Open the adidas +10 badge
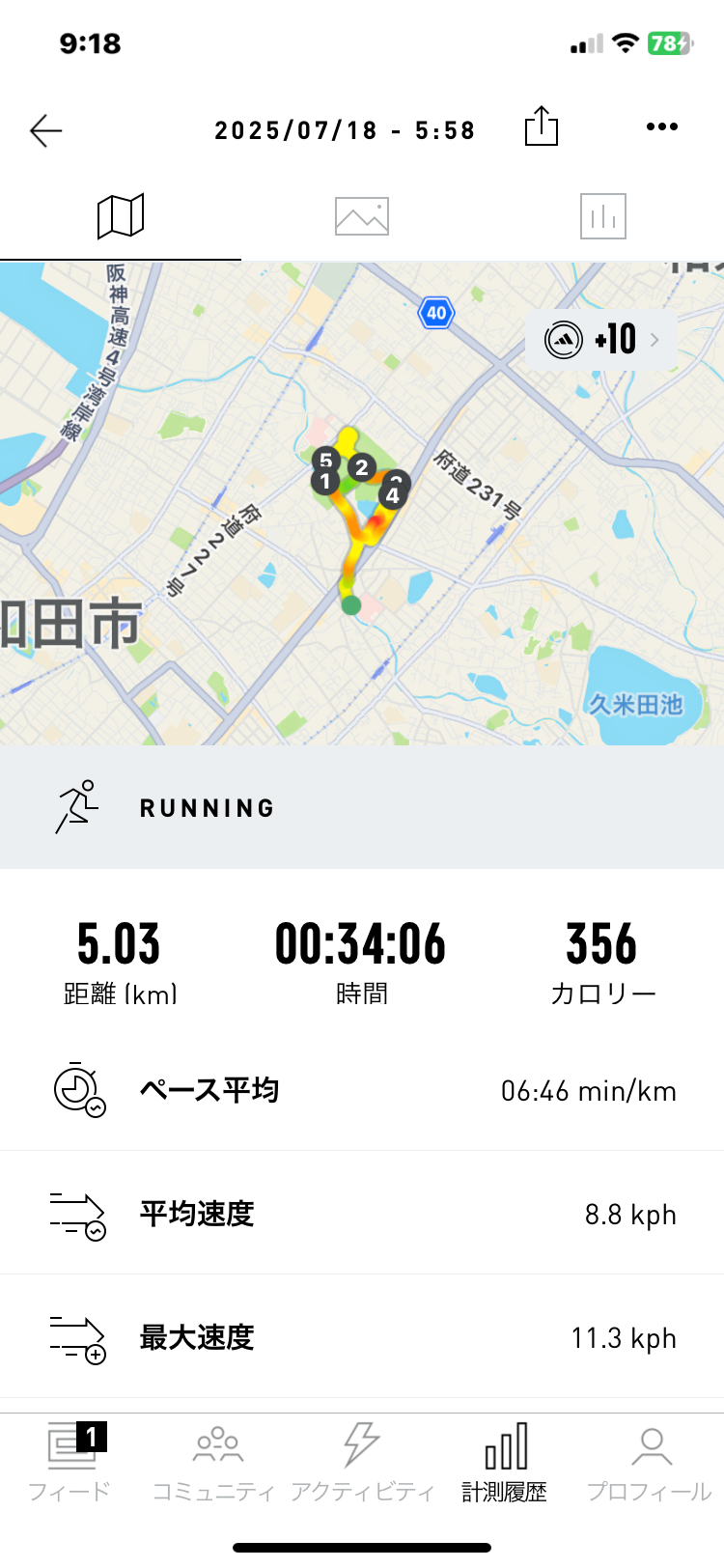 point(602,339)
